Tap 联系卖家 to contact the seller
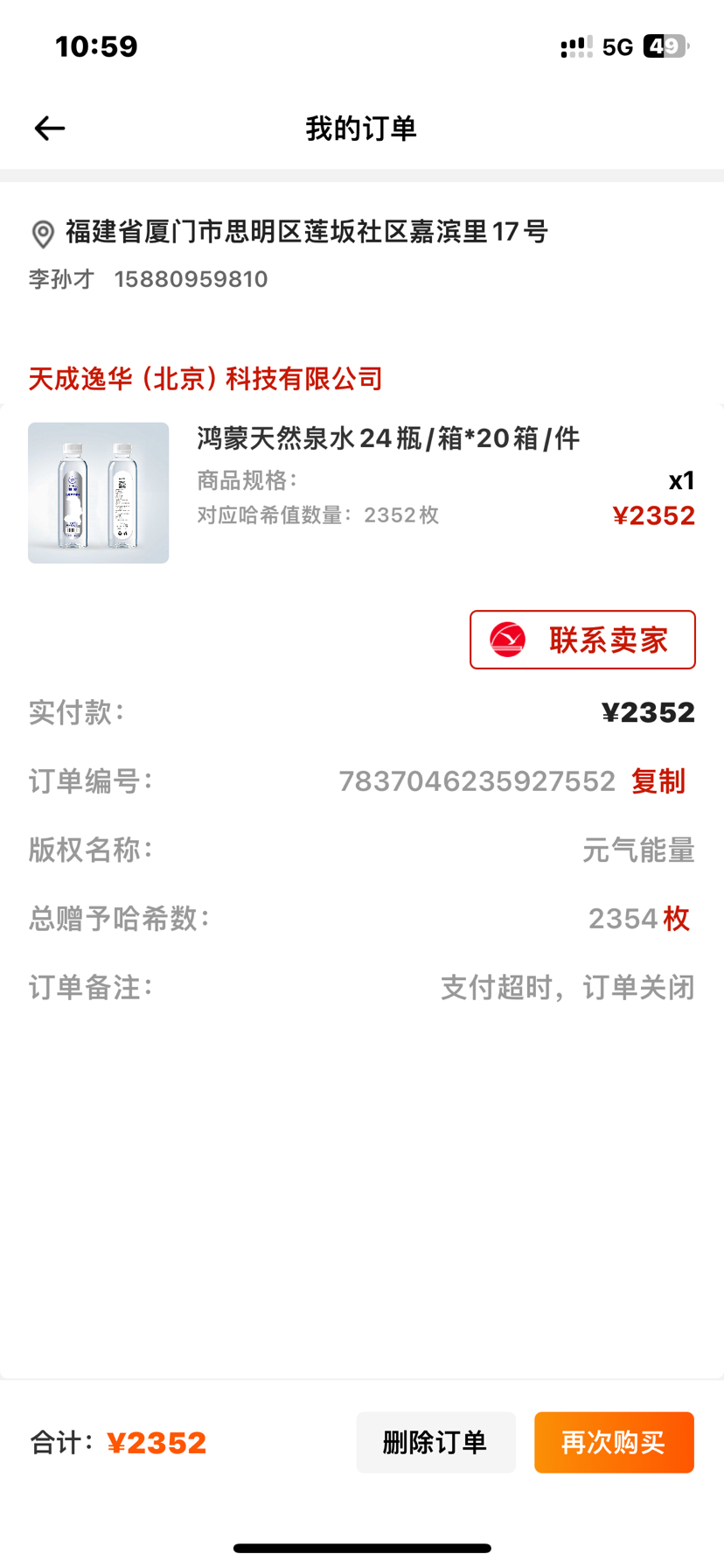 582,640
